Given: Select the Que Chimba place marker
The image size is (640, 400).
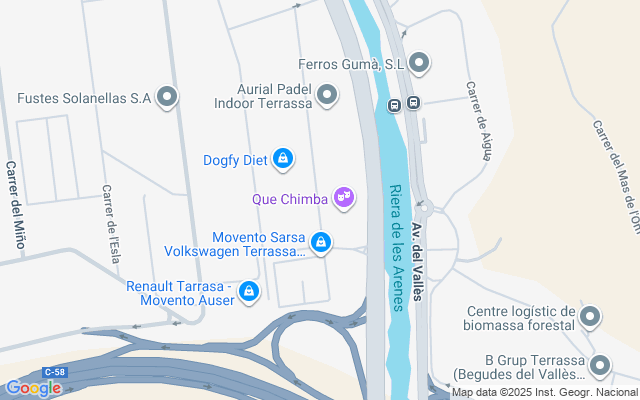Looking at the screenshot, I should click(x=344, y=199).
